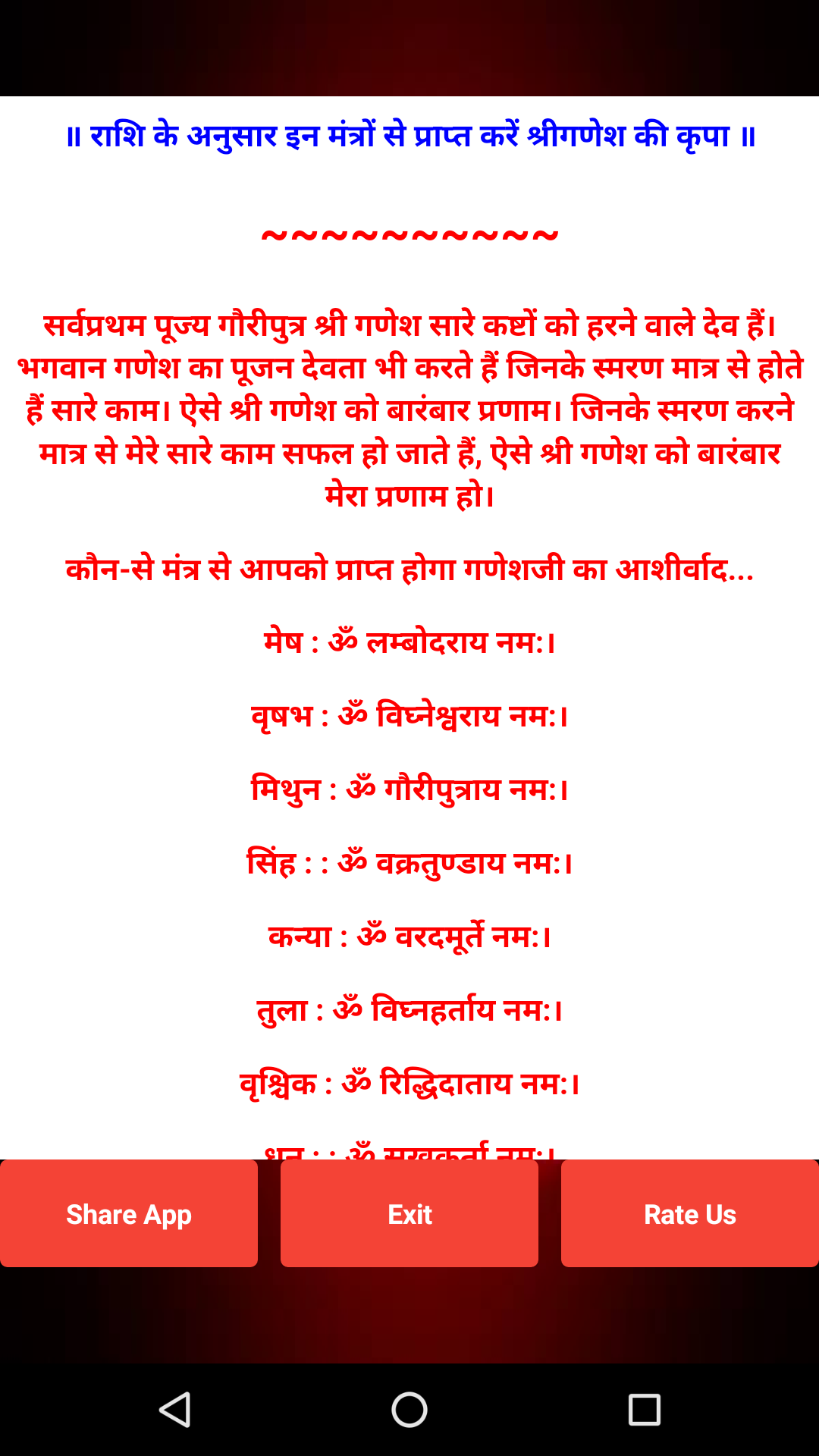819x1456 pixels.
Task: Go to the home screen
Action: click(409, 1410)
